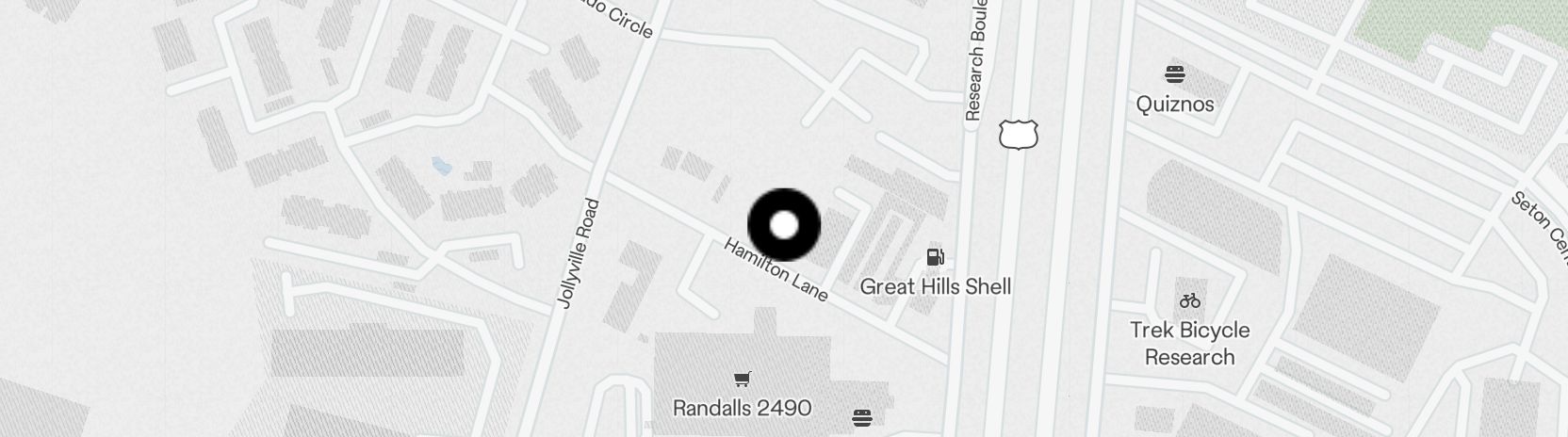Select the Trek Bicycle Research marker
The image size is (1568, 437).
(x=1189, y=301)
